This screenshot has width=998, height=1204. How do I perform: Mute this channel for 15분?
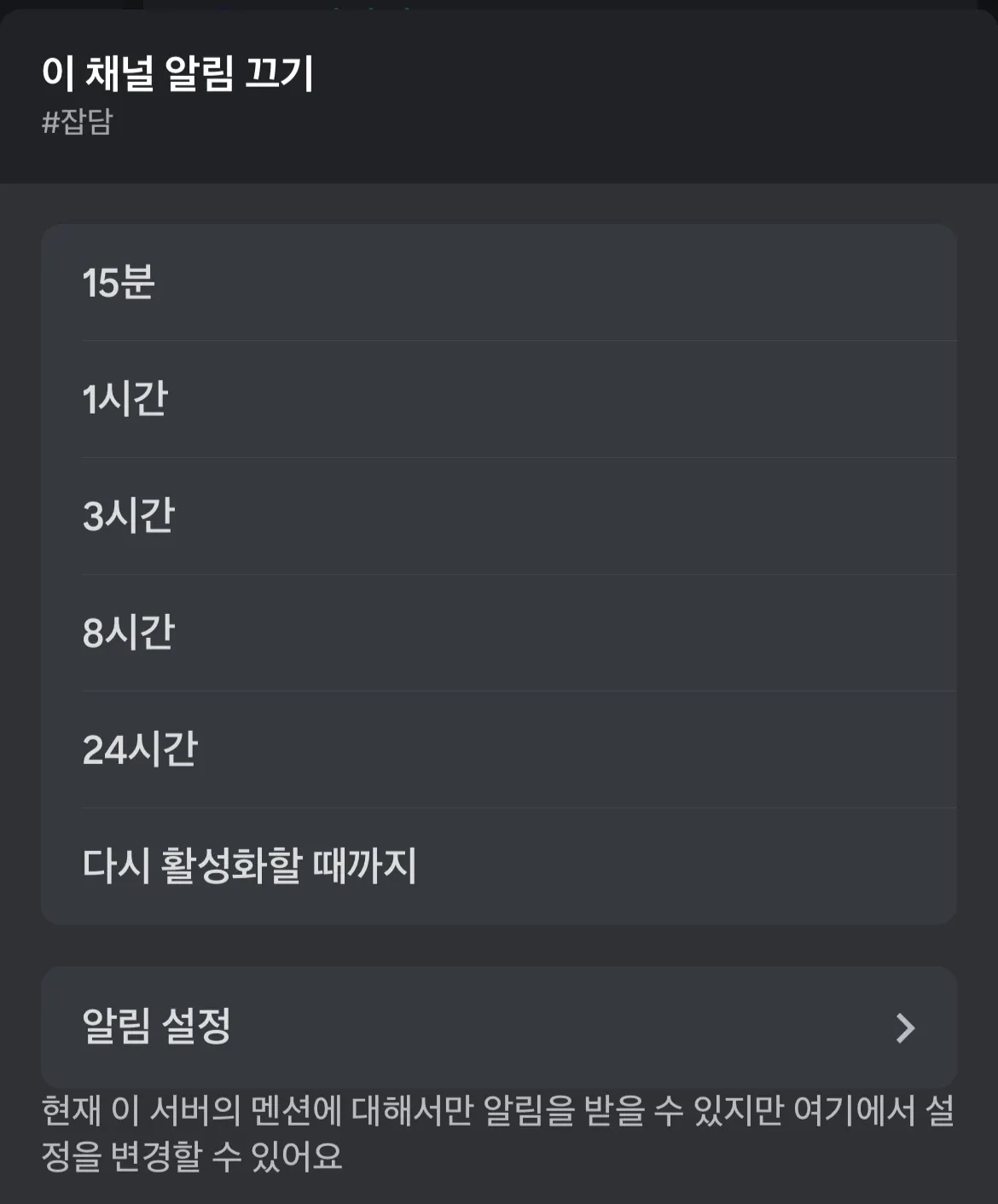(498, 282)
